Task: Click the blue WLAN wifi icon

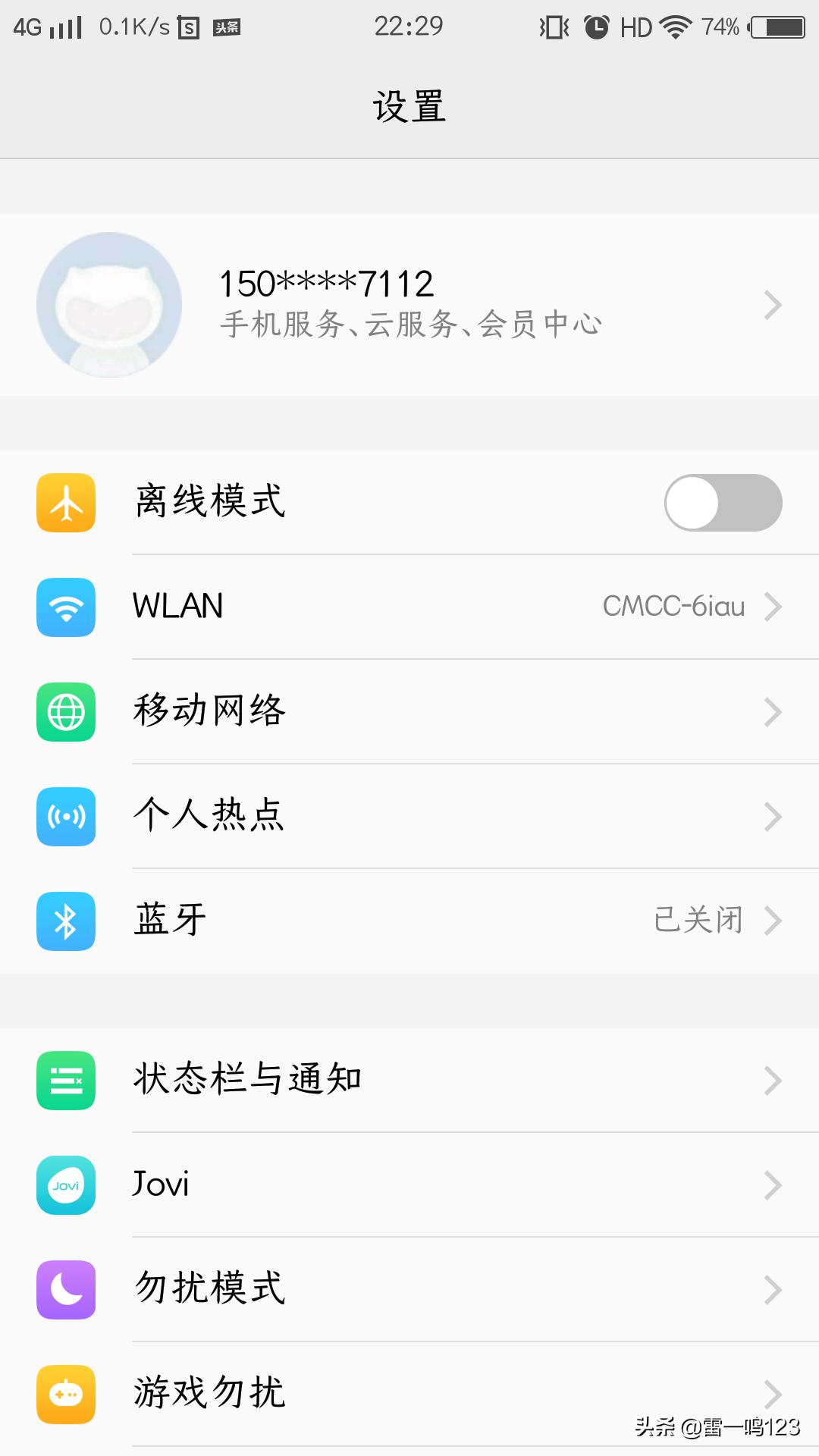Action: pos(66,607)
